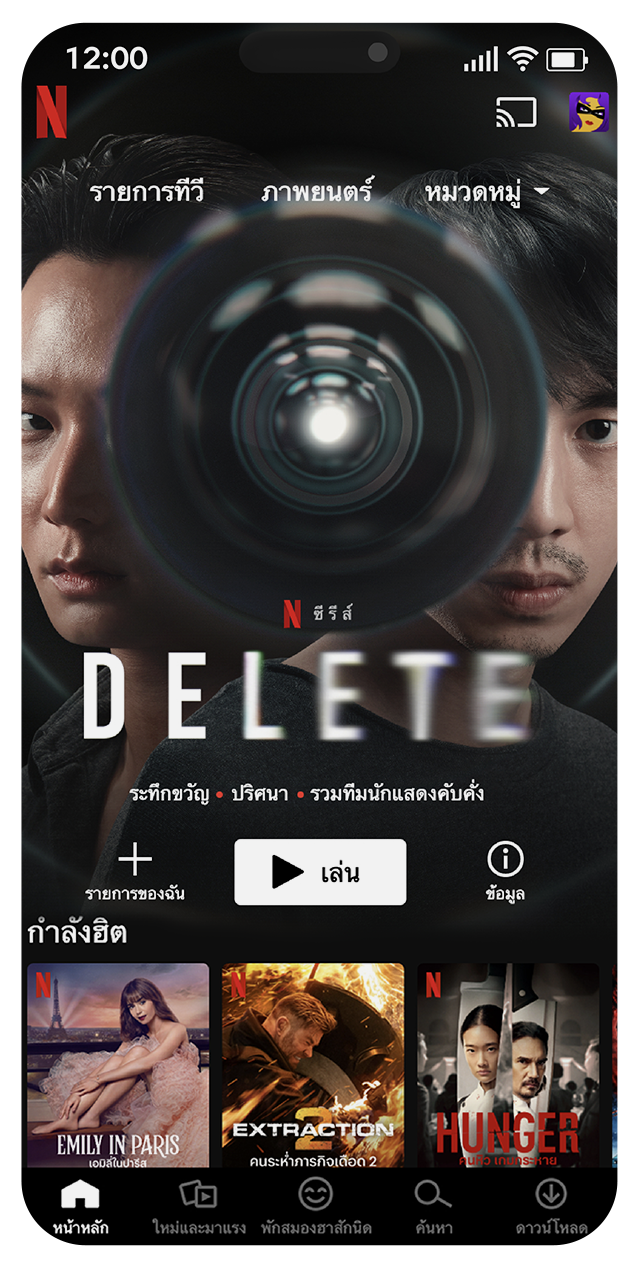Open ข้อมูล info for Delete
Viewport: 640px width, 1268px height.
coord(505,871)
